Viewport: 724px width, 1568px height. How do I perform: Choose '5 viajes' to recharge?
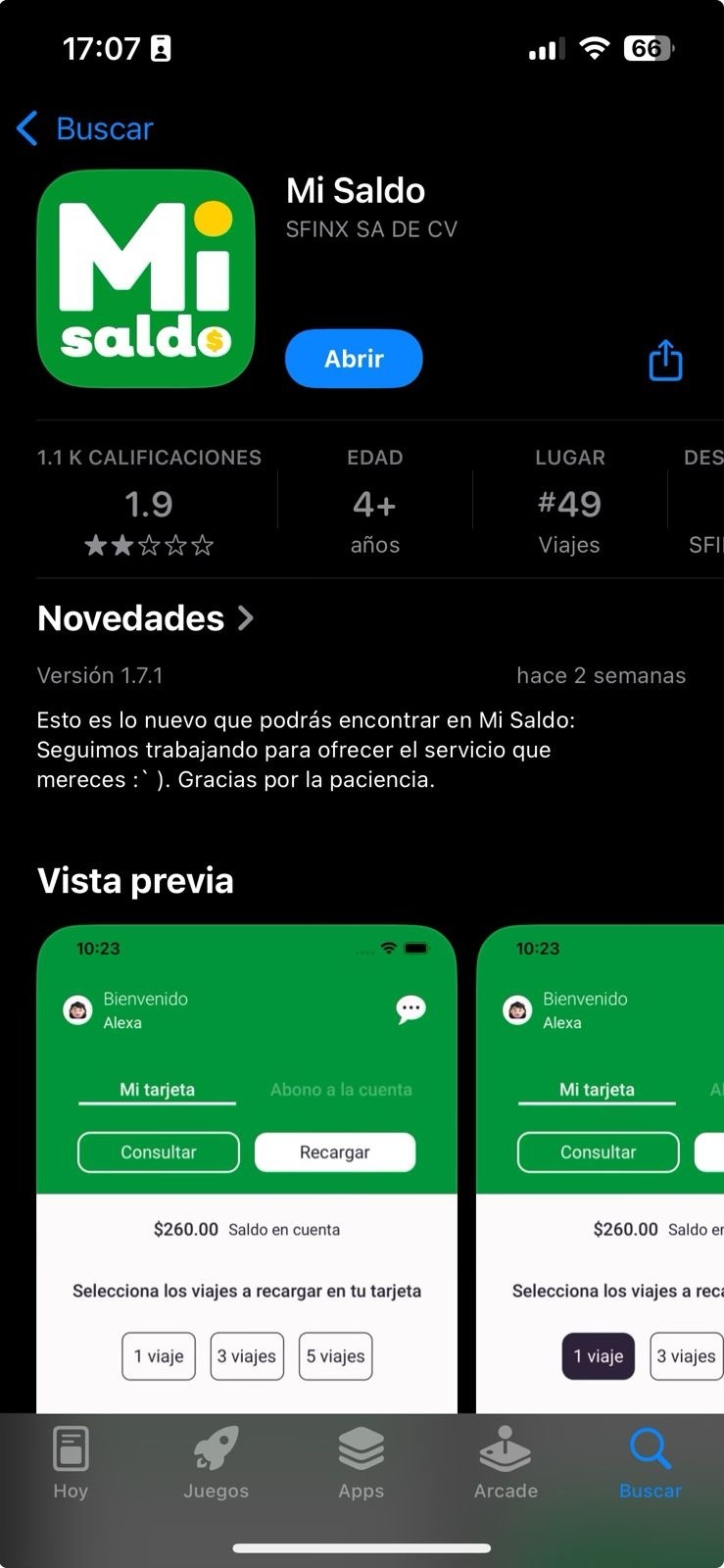click(x=335, y=1355)
